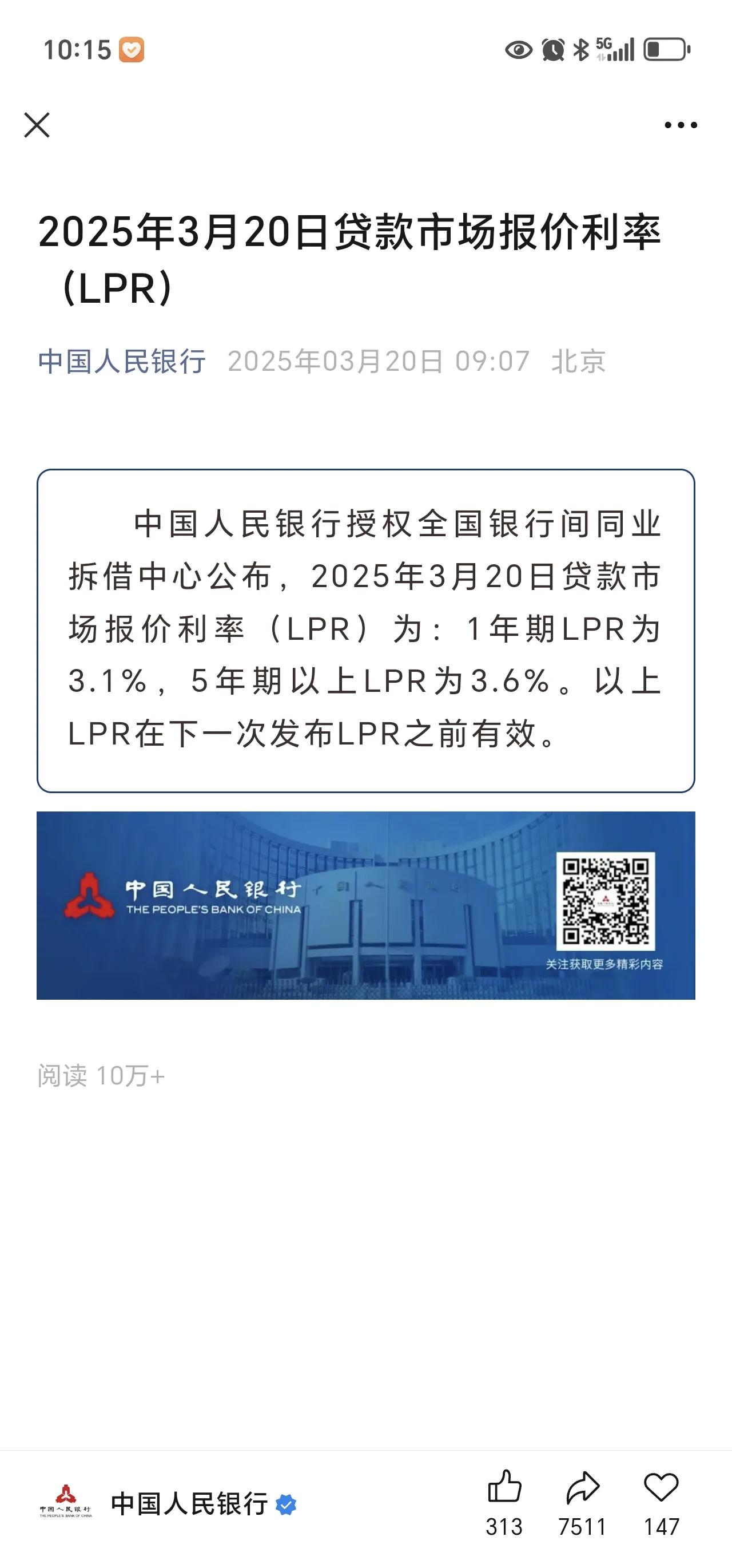Open the three-dot more options menu
Screen dimensions: 732x1568
pos(679,125)
